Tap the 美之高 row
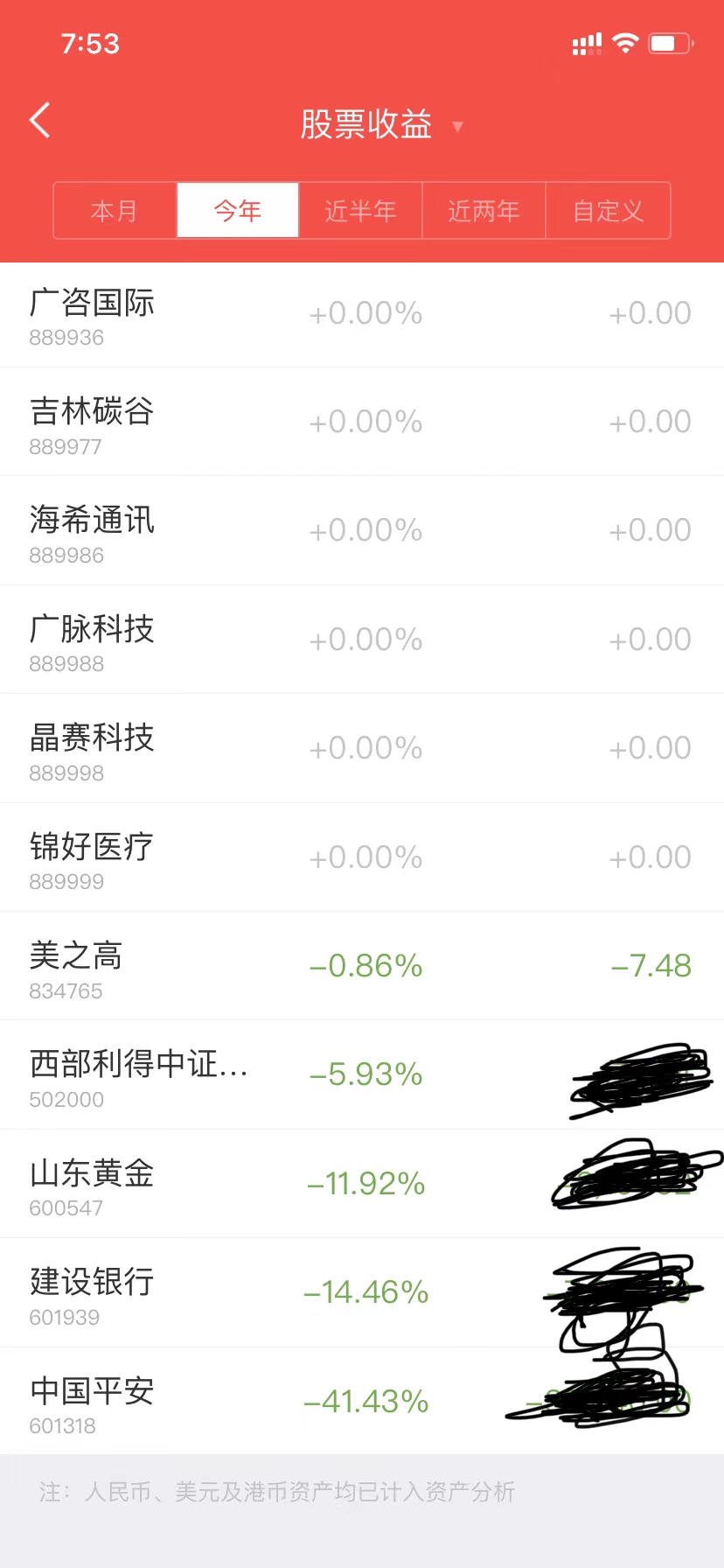 coord(361,967)
